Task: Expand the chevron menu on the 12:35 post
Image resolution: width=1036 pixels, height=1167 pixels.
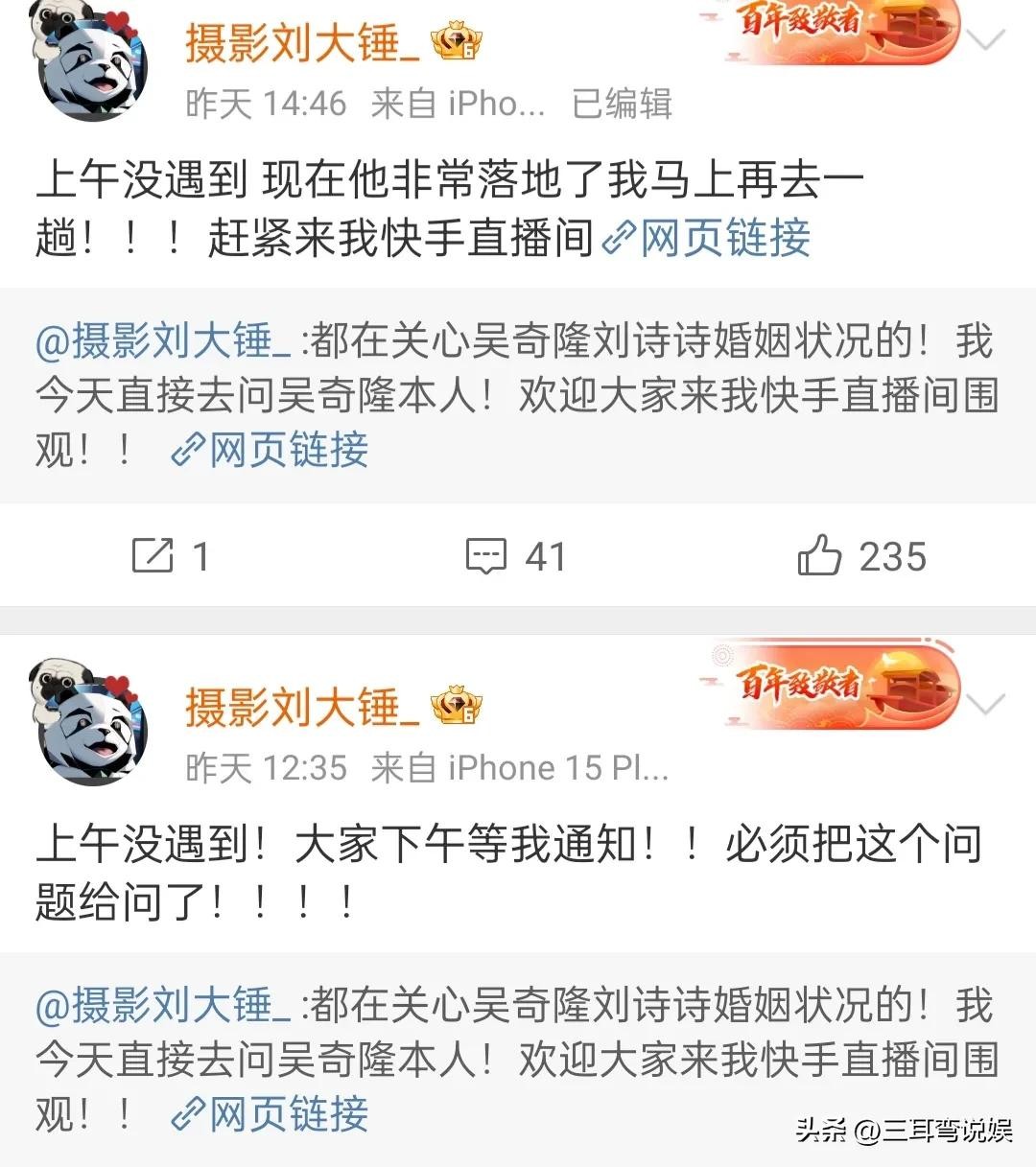Action: click(x=984, y=705)
